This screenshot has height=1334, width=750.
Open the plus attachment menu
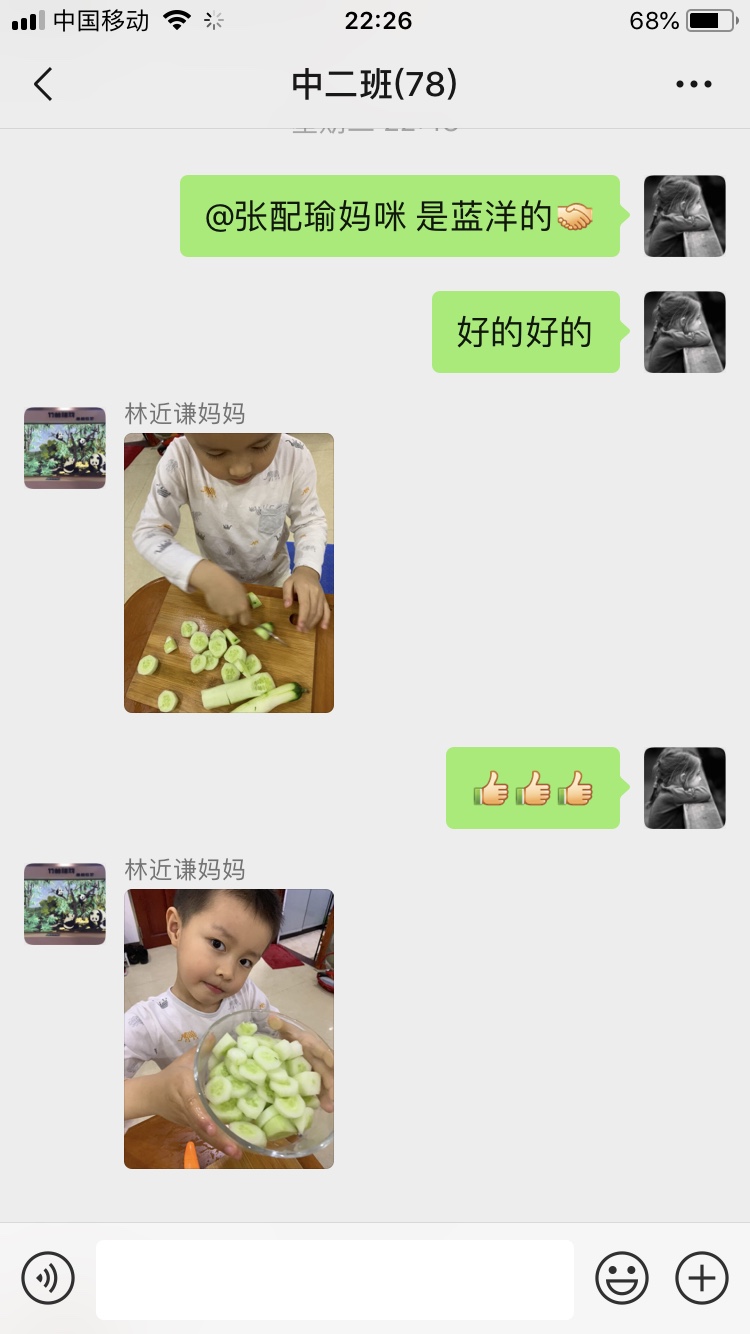(702, 1278)
